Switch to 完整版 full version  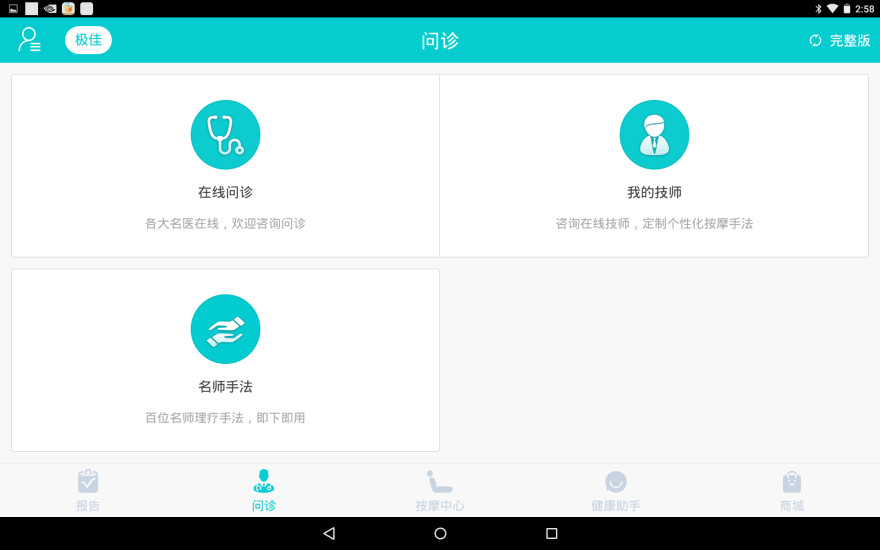point(839,40)
